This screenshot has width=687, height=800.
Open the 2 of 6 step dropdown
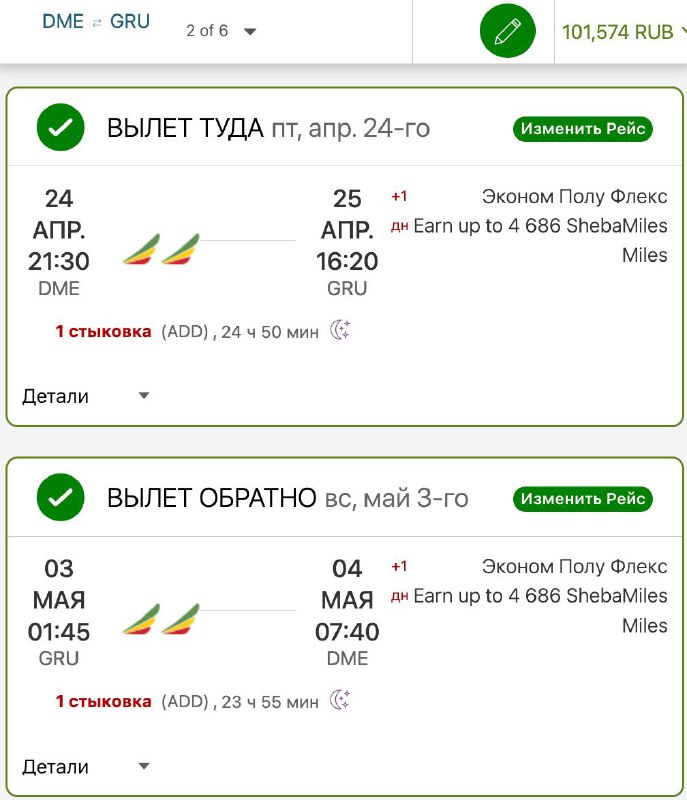click(221, 31)
